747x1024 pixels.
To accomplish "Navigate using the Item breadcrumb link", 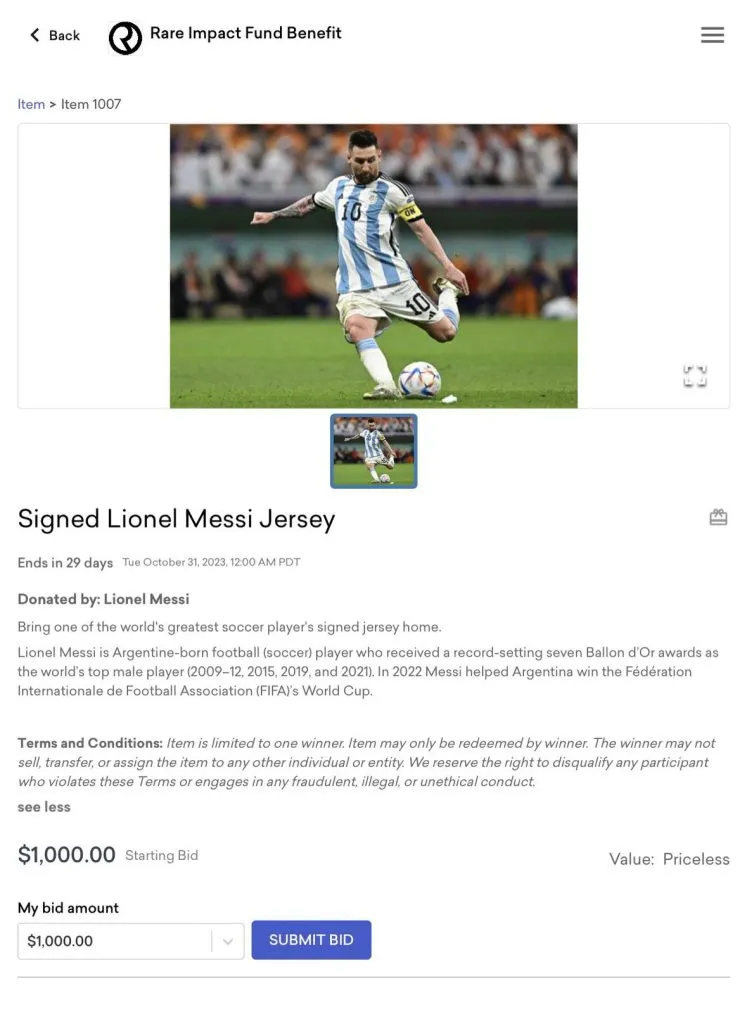I will [x=30, y=104].
